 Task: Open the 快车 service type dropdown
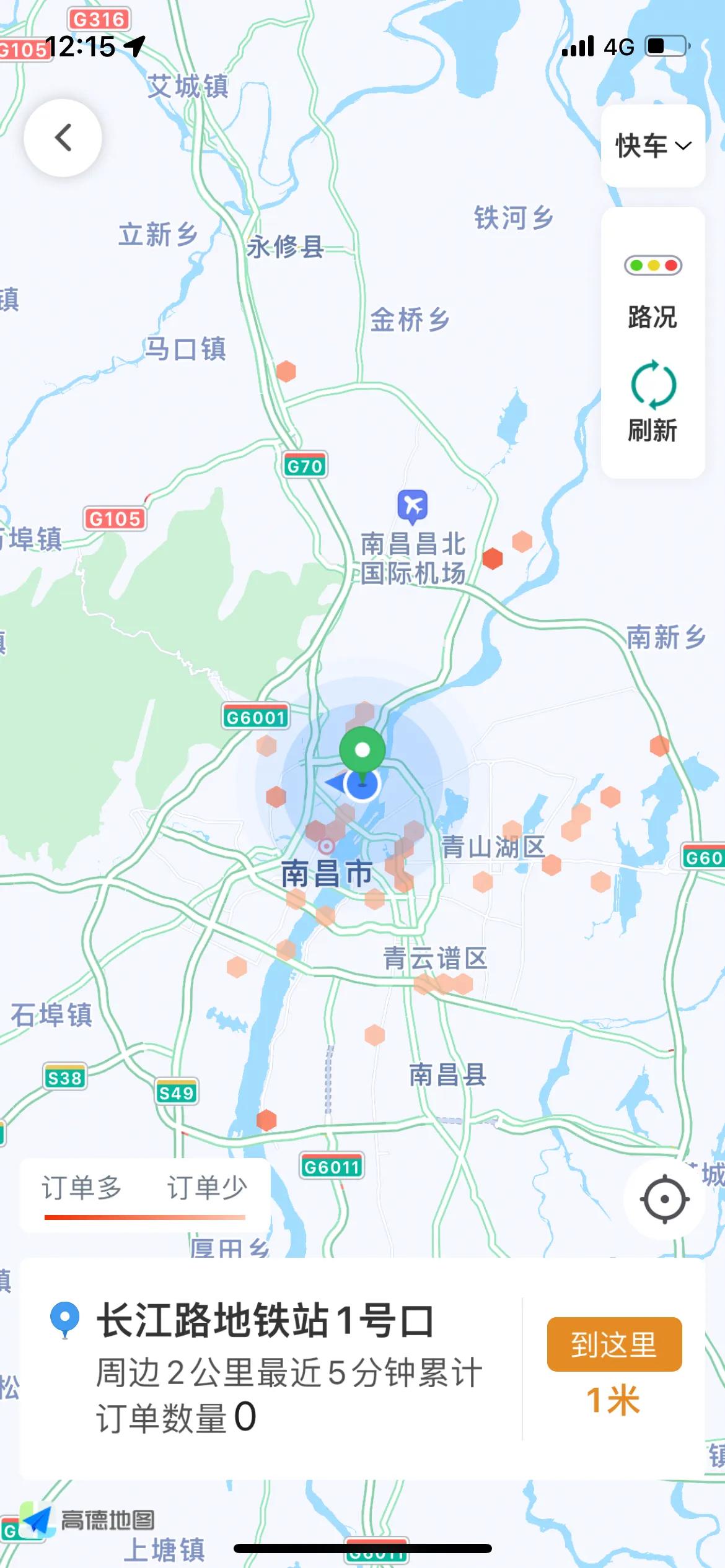click(x=651, y=145)
